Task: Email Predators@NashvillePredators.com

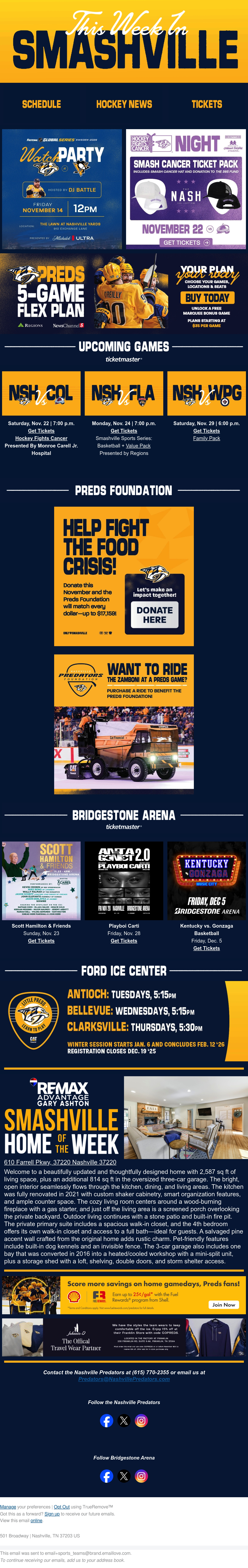Action: (x=124, y=1379)
